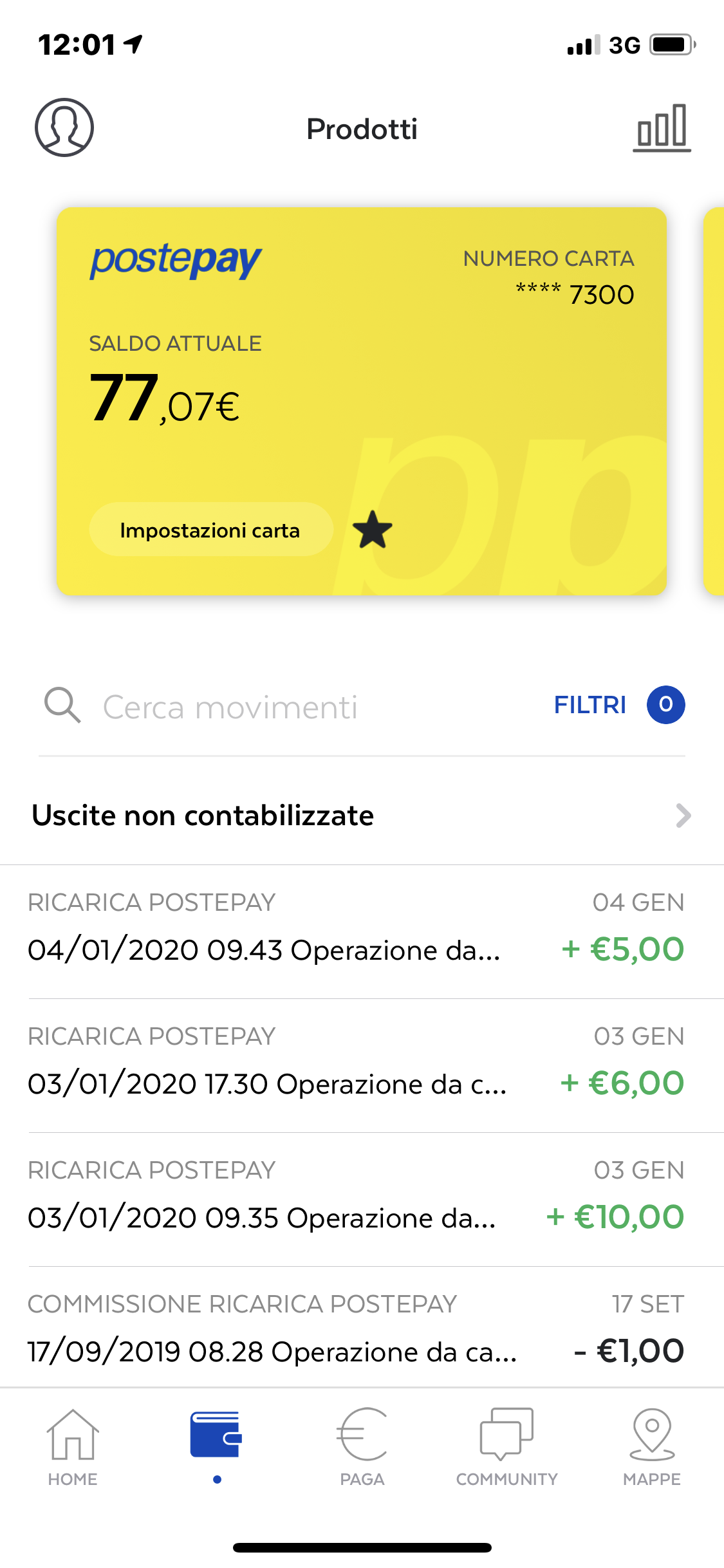724x1568 pixels.
Task: Open the commission transaction of 17 SET
Action: point(362,1327)
